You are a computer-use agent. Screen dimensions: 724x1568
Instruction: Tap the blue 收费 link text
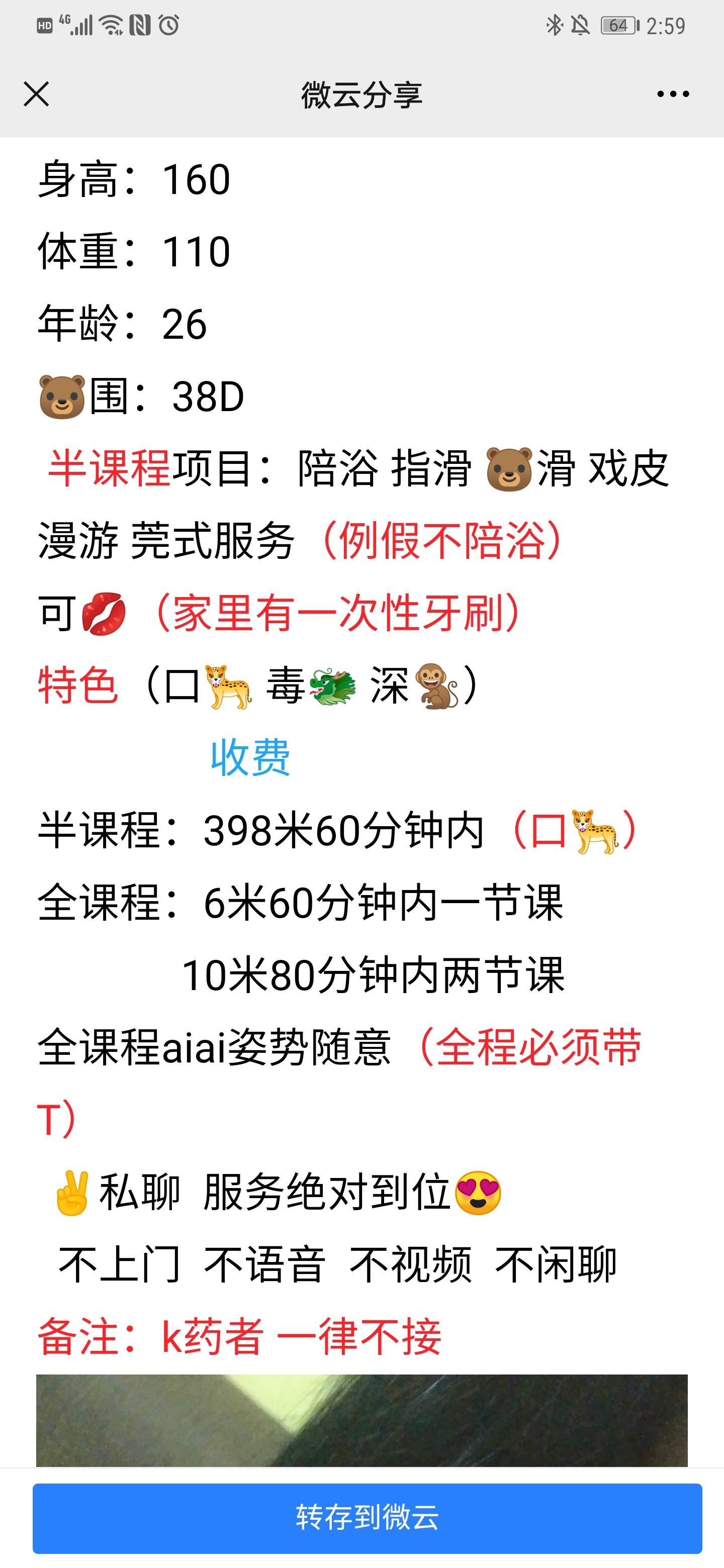[250, 756]
